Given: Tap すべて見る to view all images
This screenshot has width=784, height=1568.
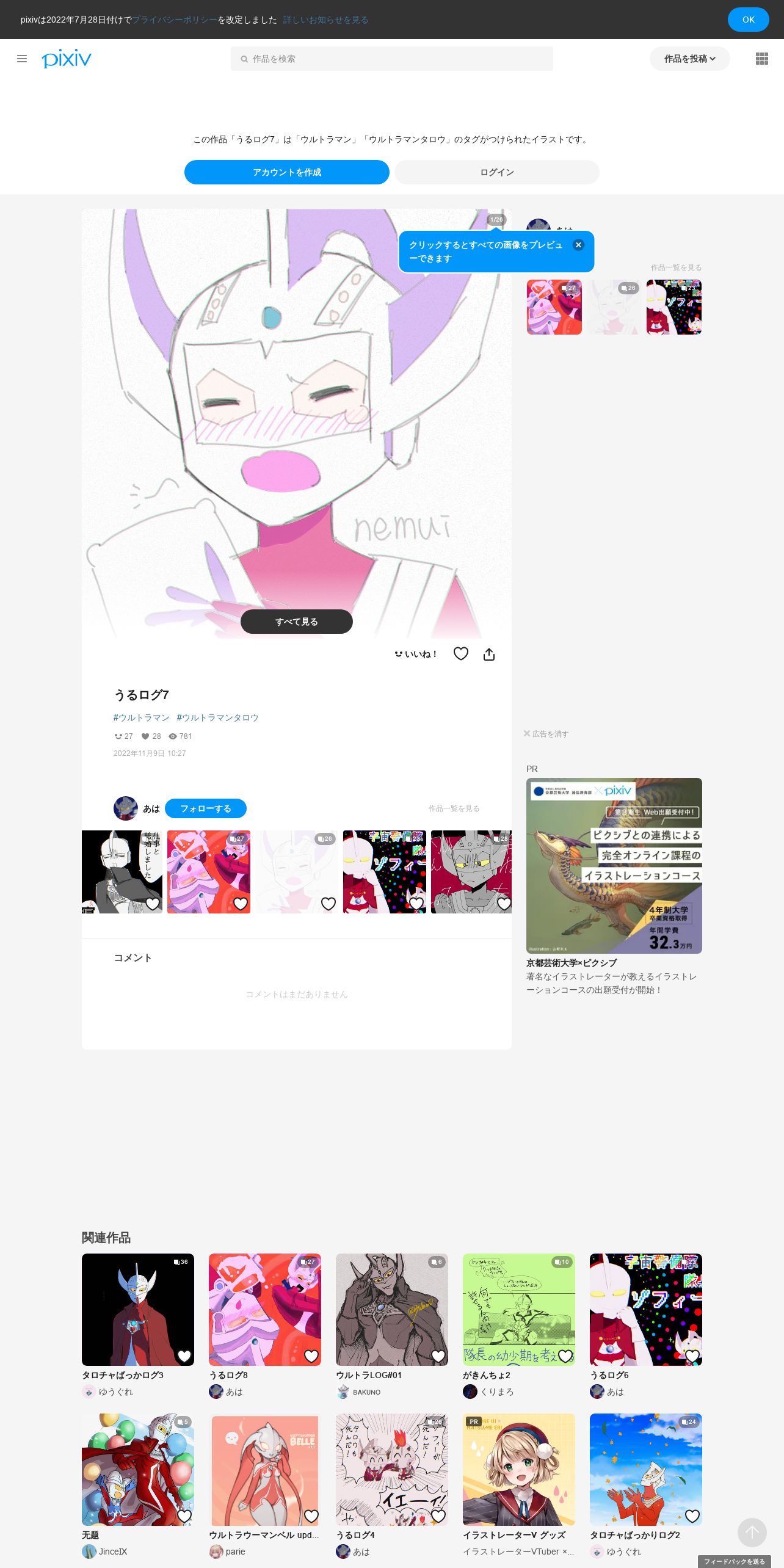Looking at the screenshot, I should click(x=297, y=622).
